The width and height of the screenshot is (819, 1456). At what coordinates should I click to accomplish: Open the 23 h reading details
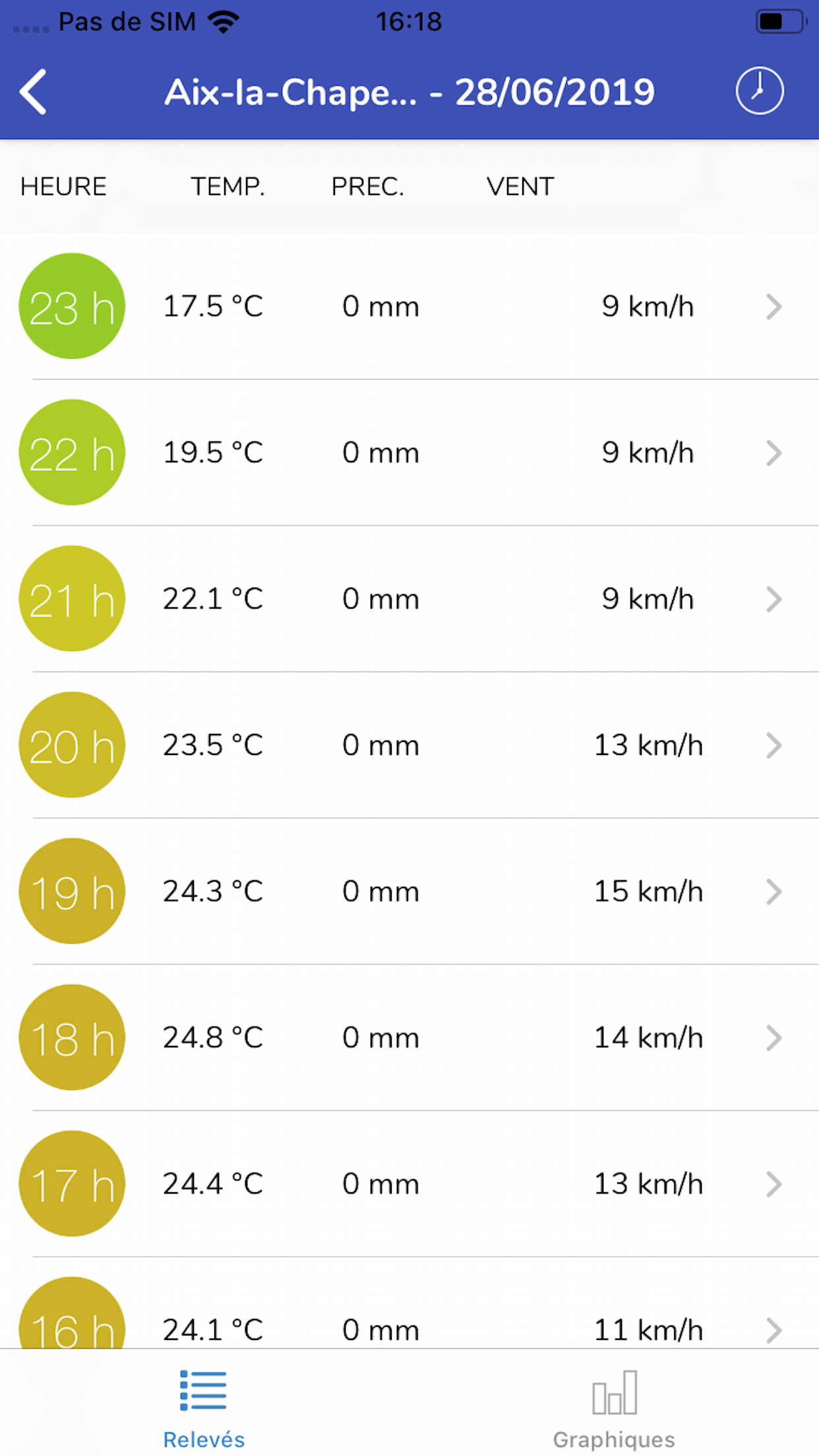(409, 307)
